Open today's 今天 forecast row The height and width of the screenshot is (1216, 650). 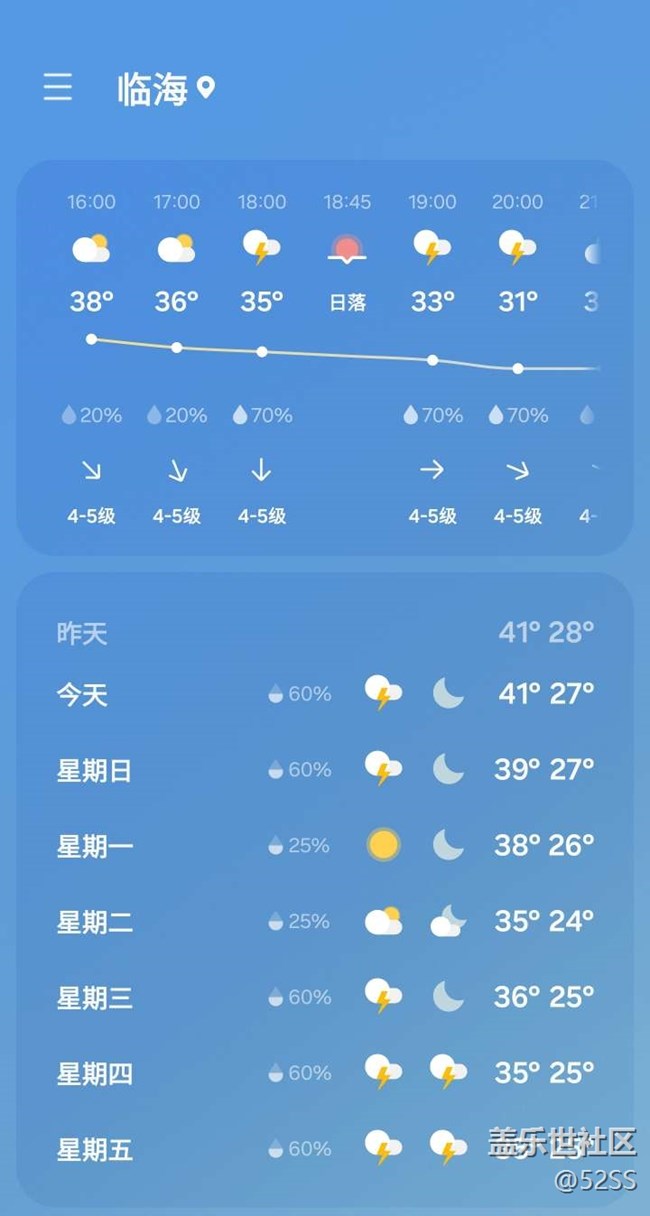[325, 693]
